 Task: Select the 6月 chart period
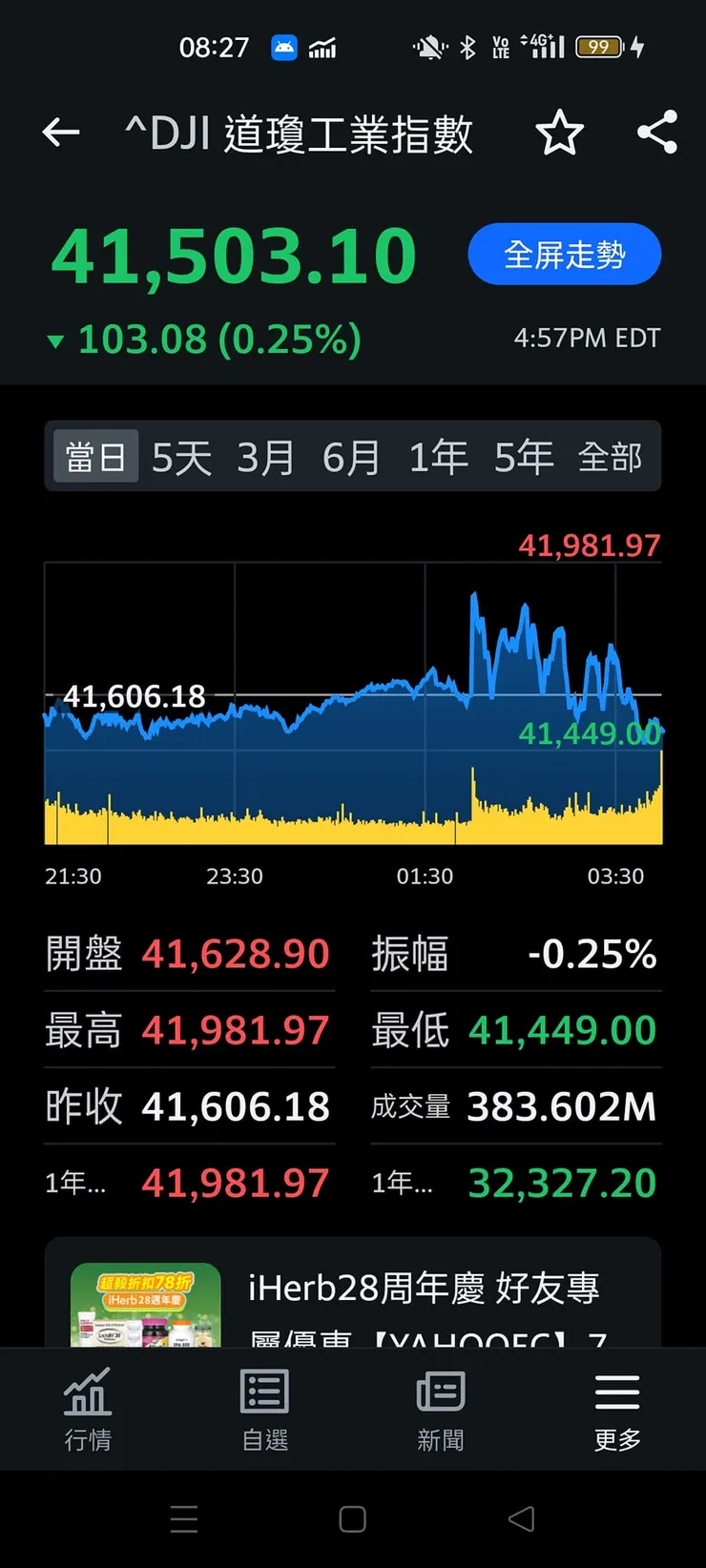point(351,456)
